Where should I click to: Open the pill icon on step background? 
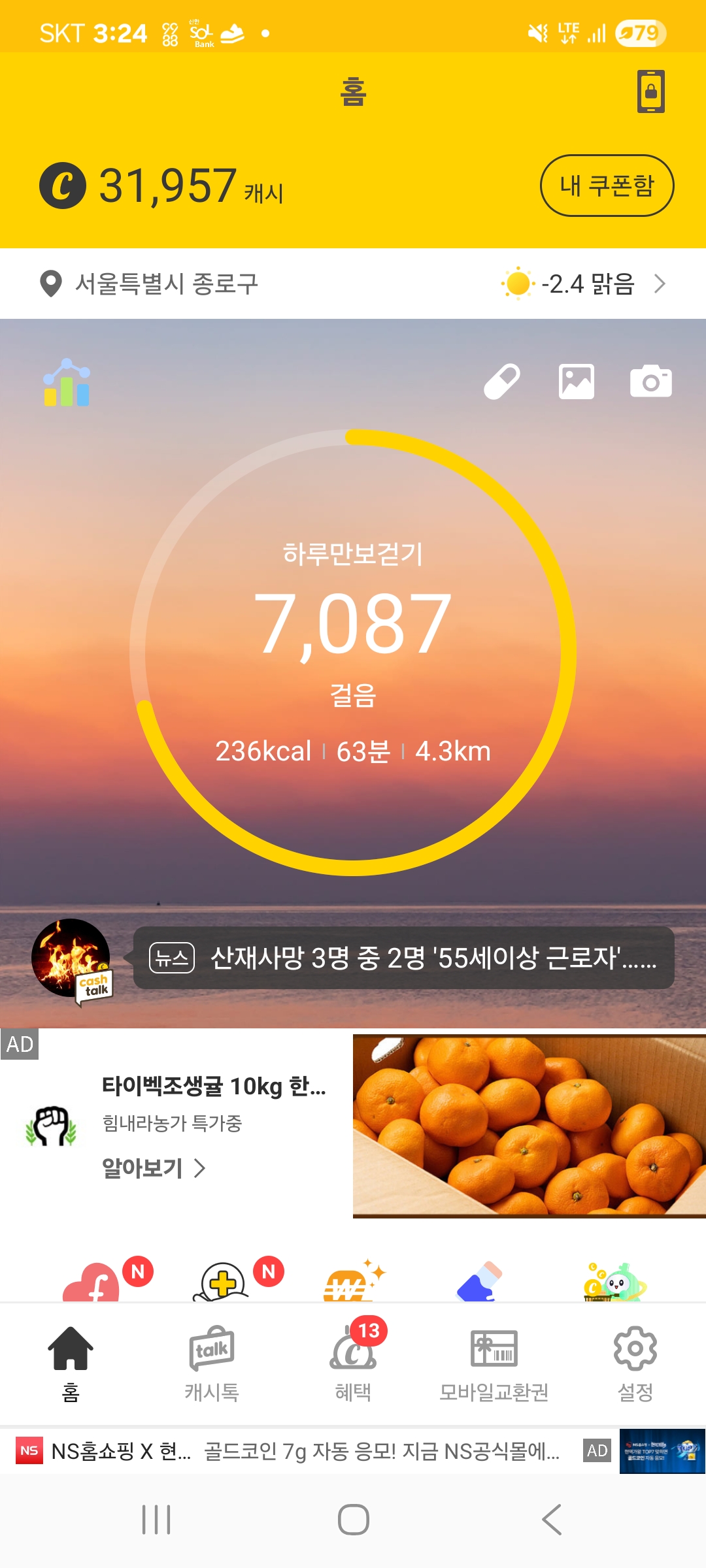click(x=501, y=382)
